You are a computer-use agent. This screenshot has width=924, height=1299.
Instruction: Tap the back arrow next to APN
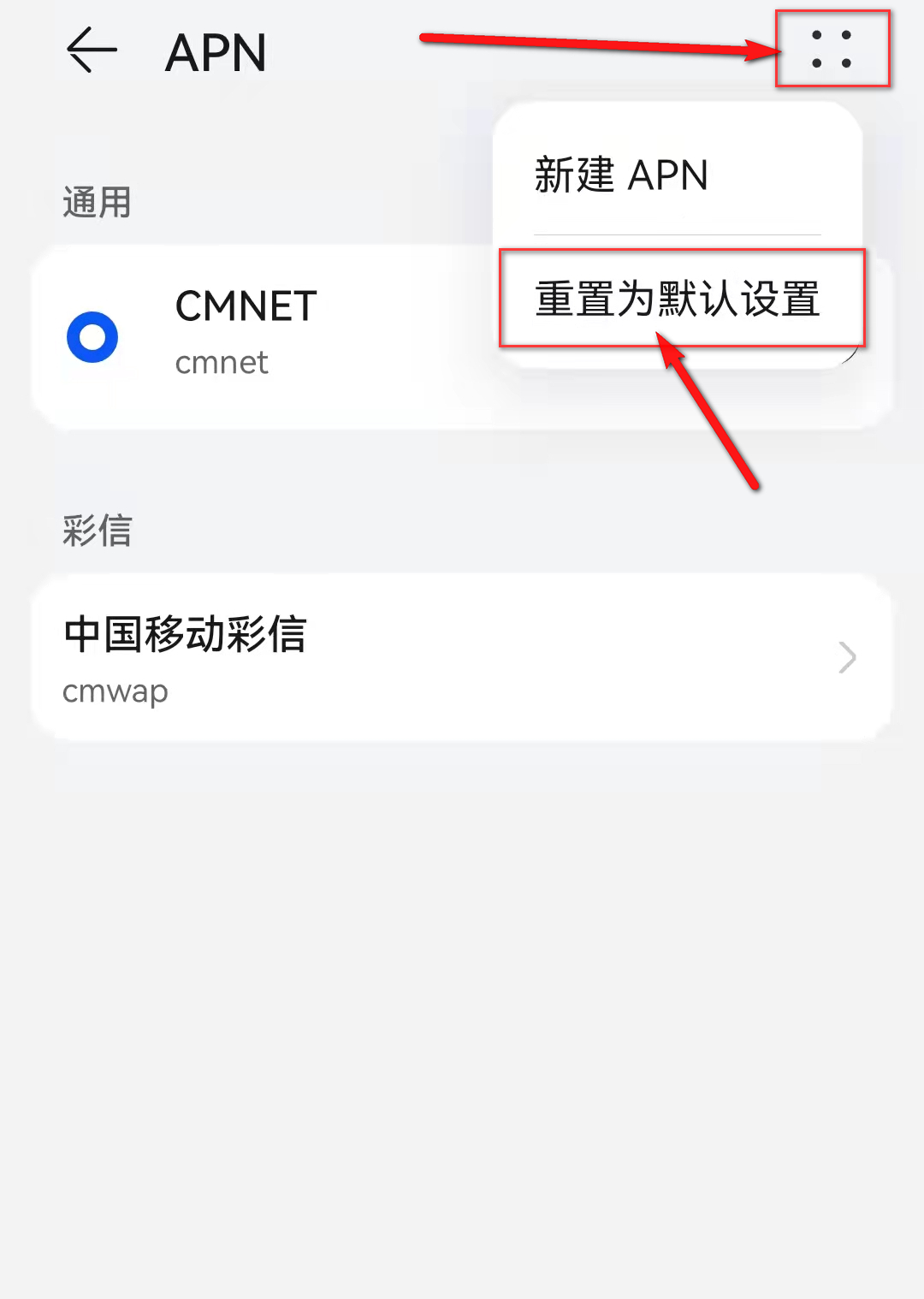pyautogui.click(x=91, y=50)
